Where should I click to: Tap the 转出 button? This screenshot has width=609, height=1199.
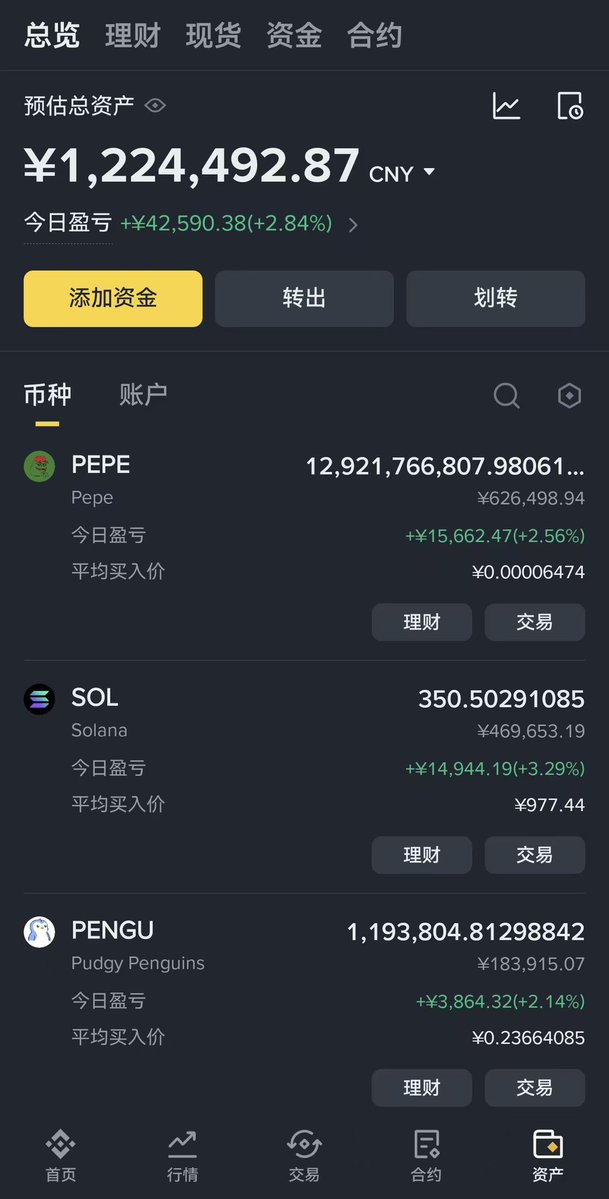304,298
